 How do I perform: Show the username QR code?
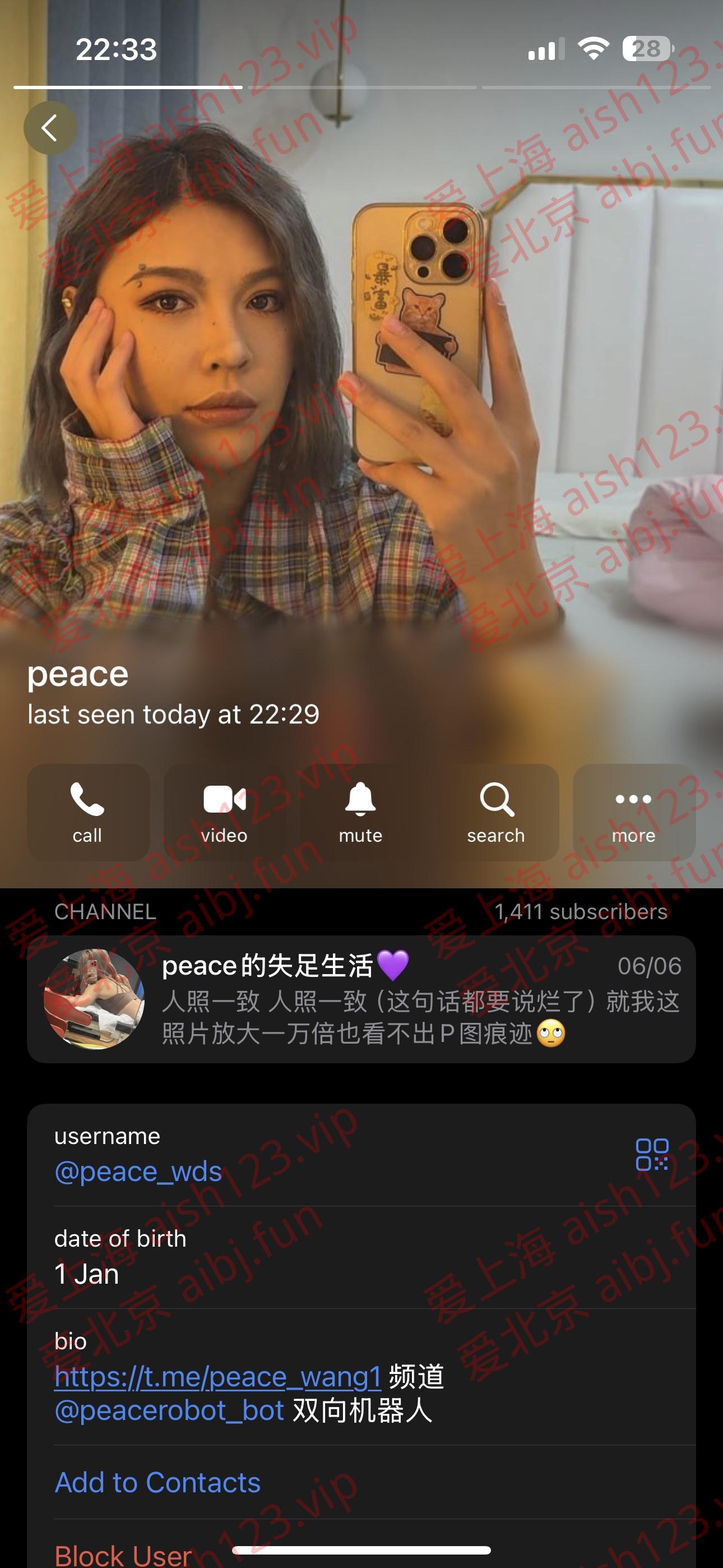652,1155
